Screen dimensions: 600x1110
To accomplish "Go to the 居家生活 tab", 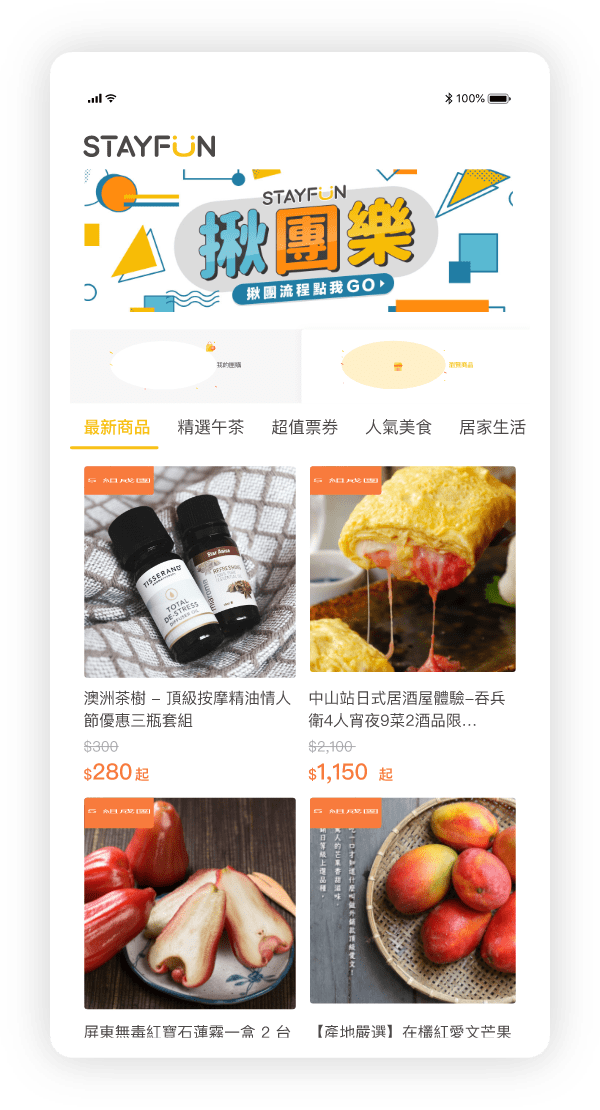I will [491, 428].
